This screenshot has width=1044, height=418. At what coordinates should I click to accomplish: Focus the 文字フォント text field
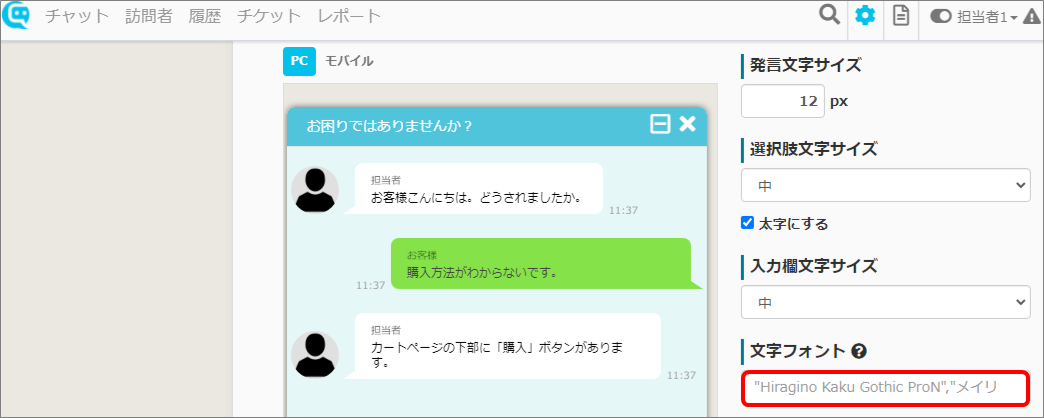[x=885, y=387]
